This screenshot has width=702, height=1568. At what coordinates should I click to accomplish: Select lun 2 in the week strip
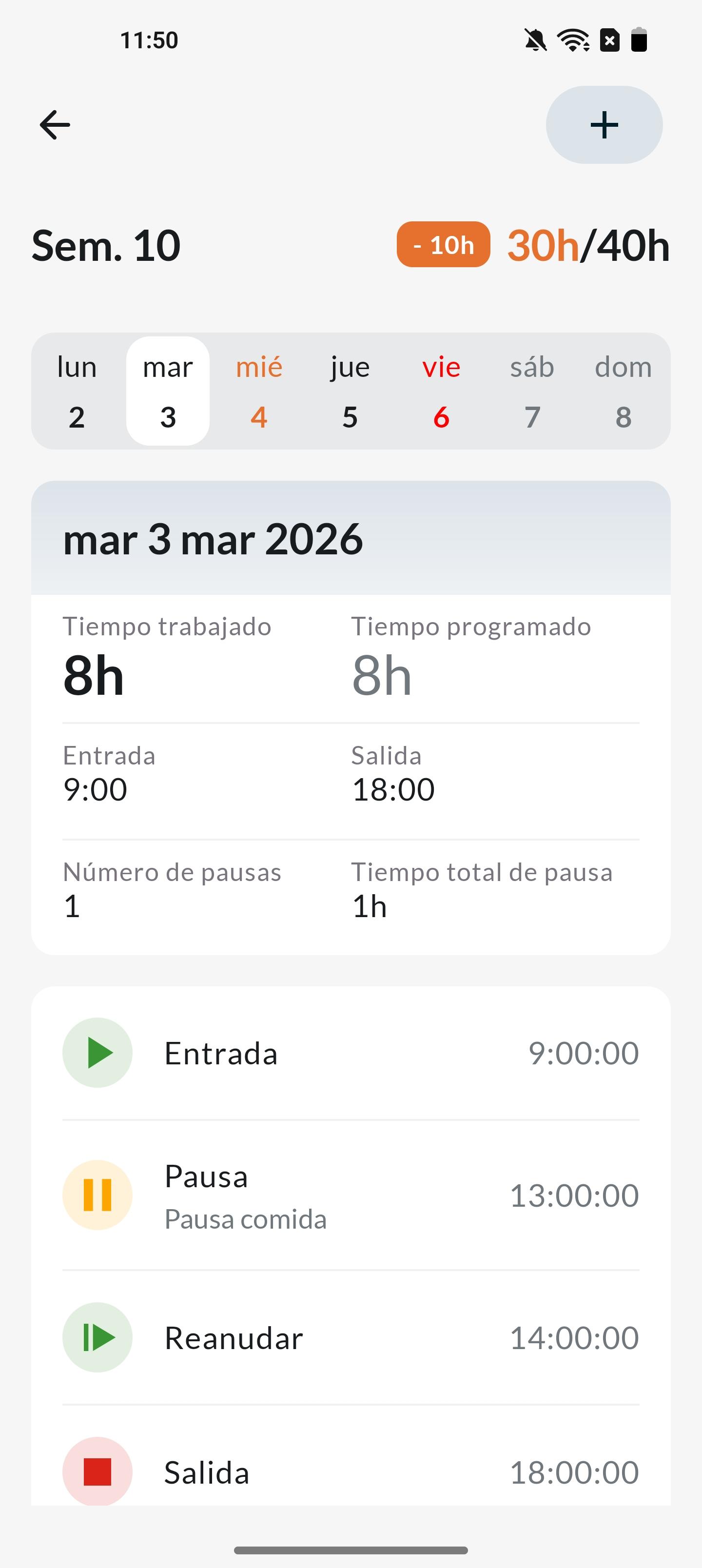point(77,392)
